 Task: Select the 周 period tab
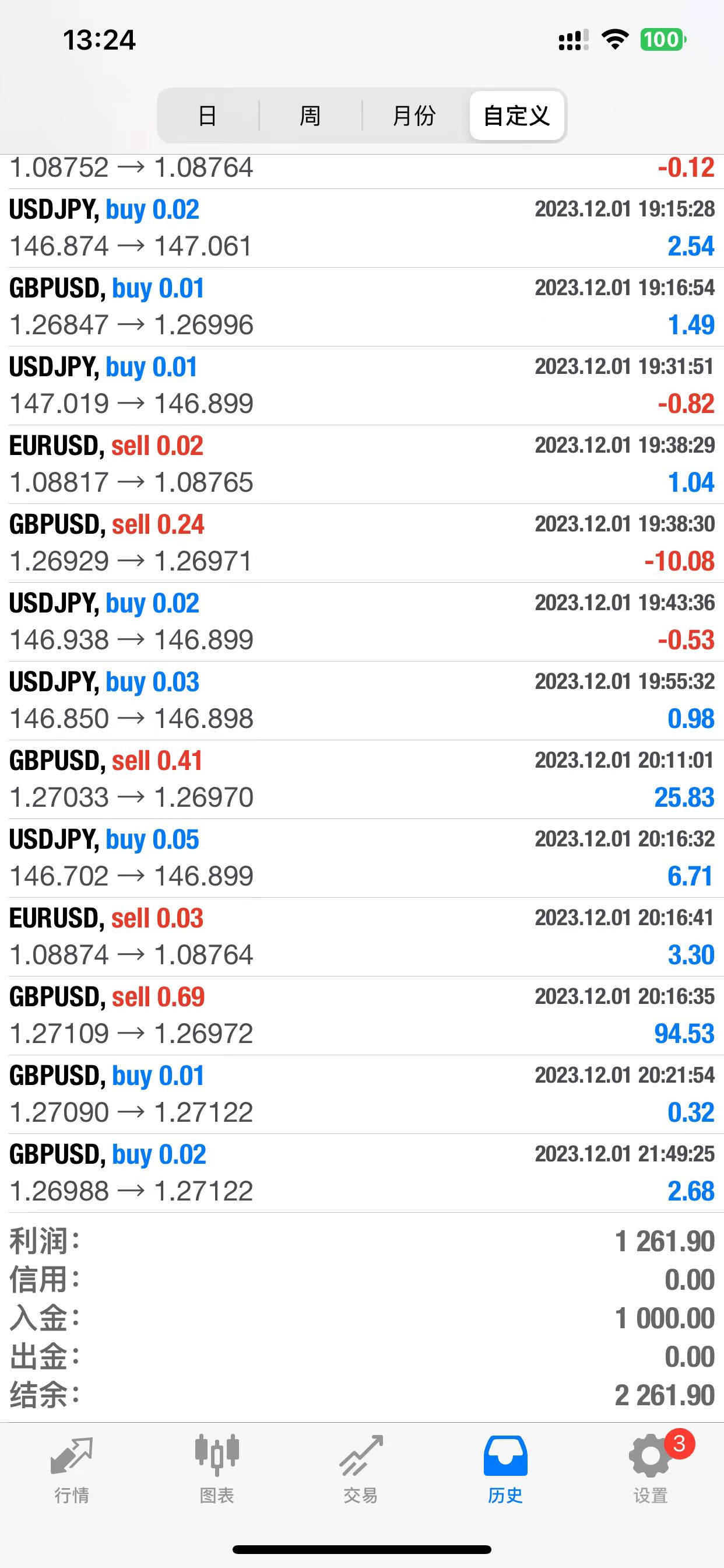(310, 116)
